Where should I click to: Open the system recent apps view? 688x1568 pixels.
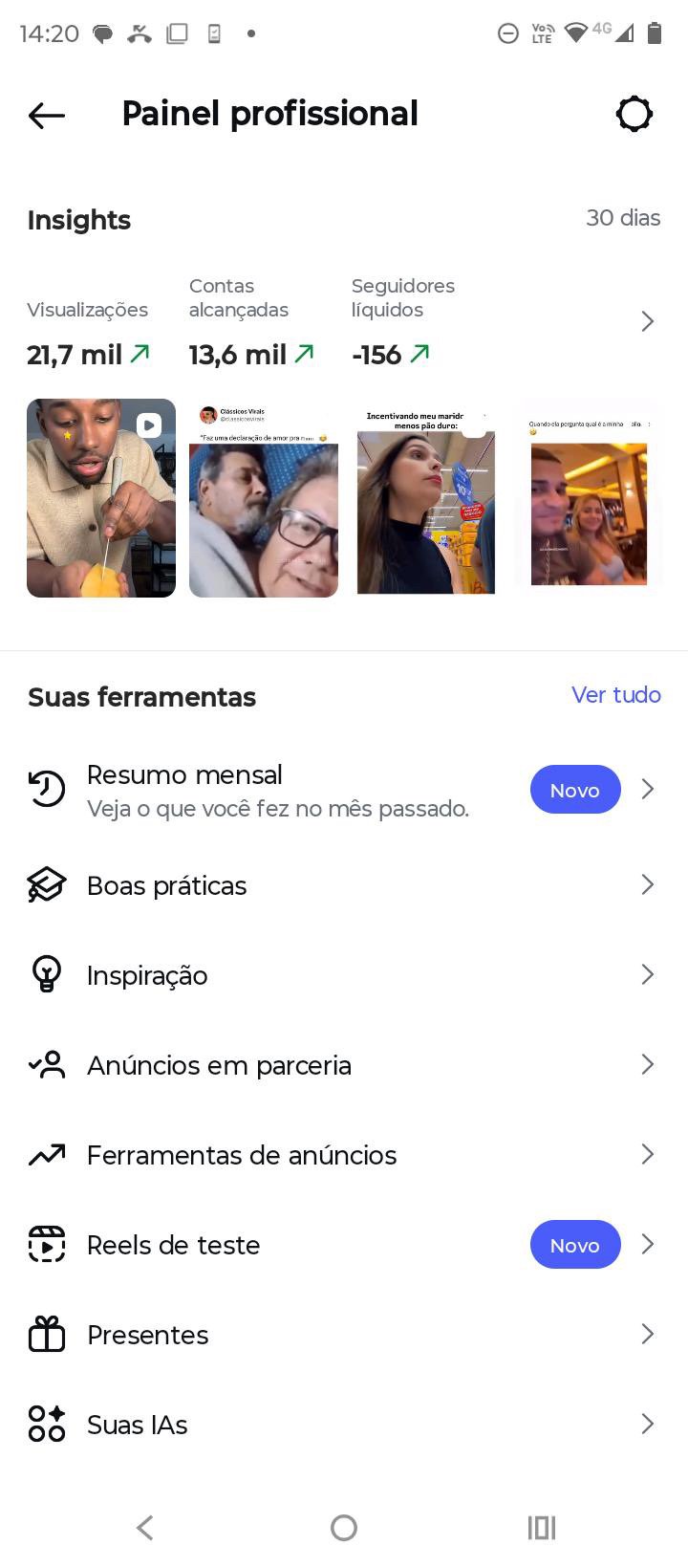point(542,1528)
